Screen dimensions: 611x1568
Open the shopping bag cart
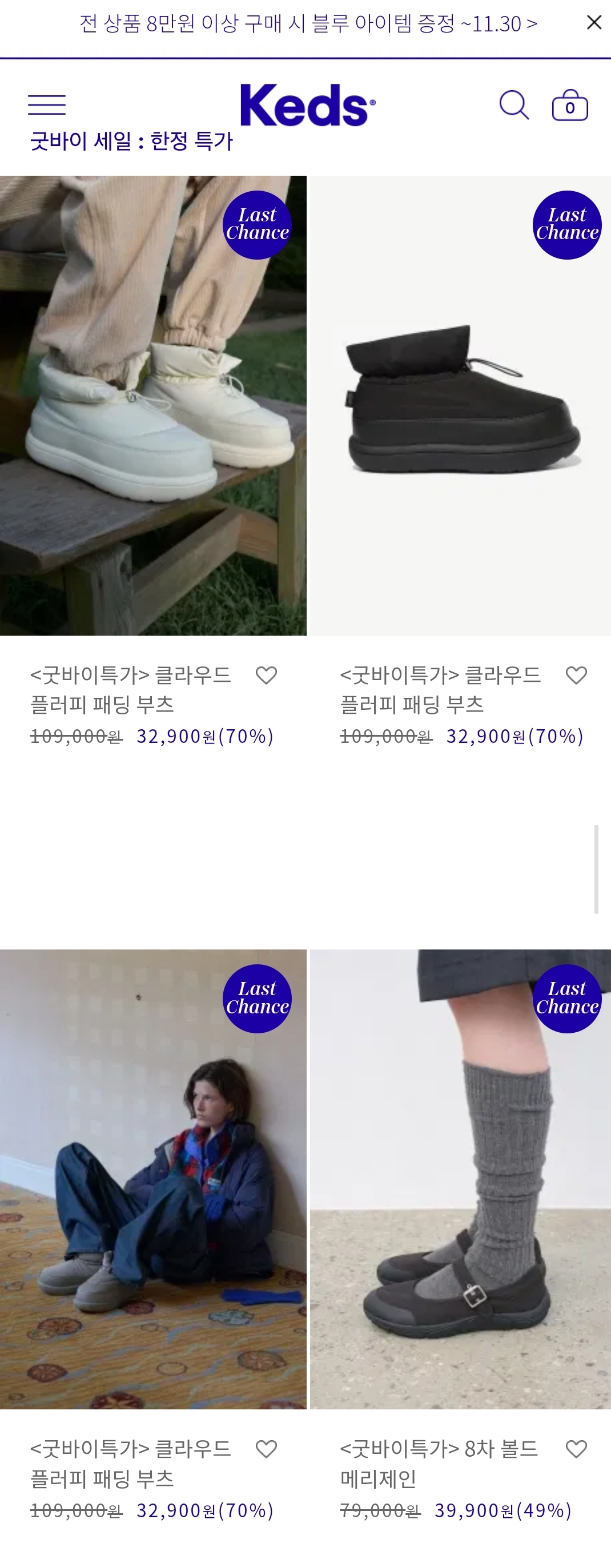coord(569,106)
